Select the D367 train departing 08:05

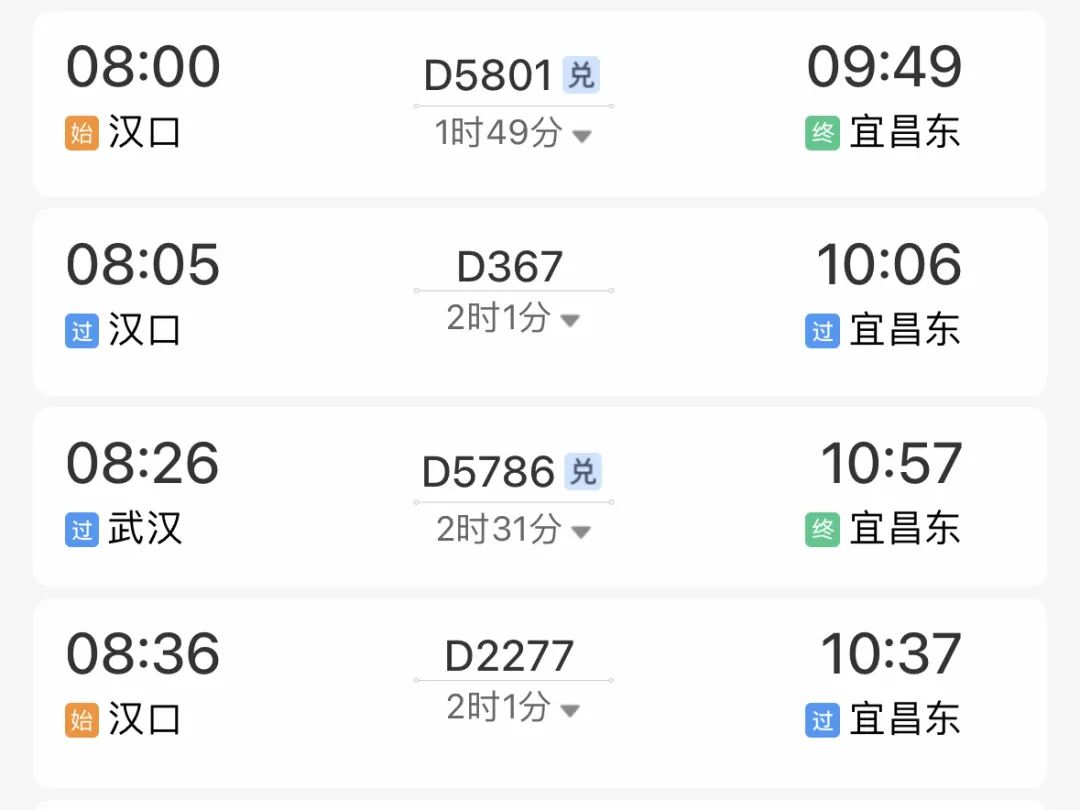pyautogui.click(x=539, y=302)
